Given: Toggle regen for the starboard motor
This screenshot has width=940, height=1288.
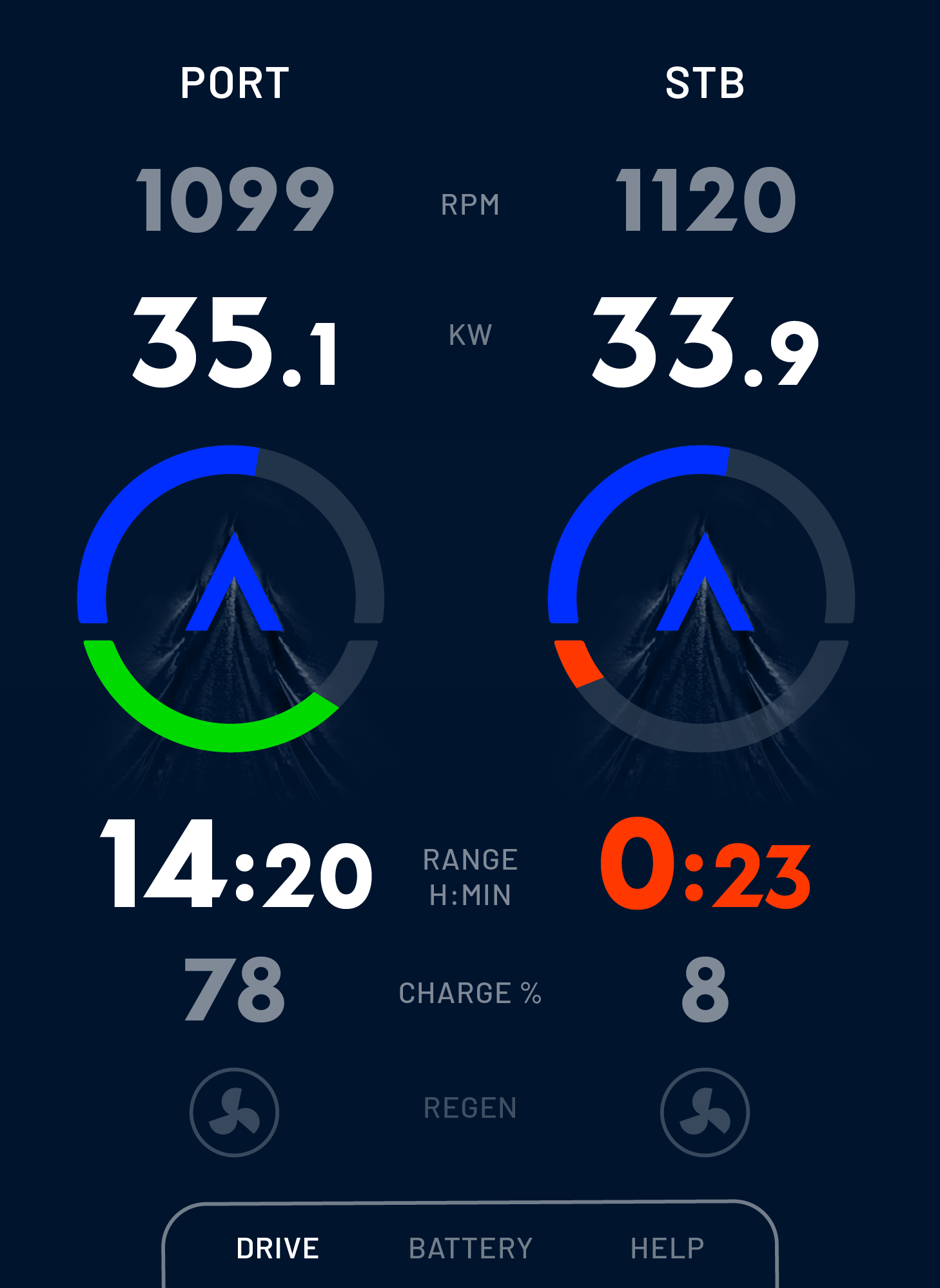Looking at the screenshot, I should [x=705, y=1112].
